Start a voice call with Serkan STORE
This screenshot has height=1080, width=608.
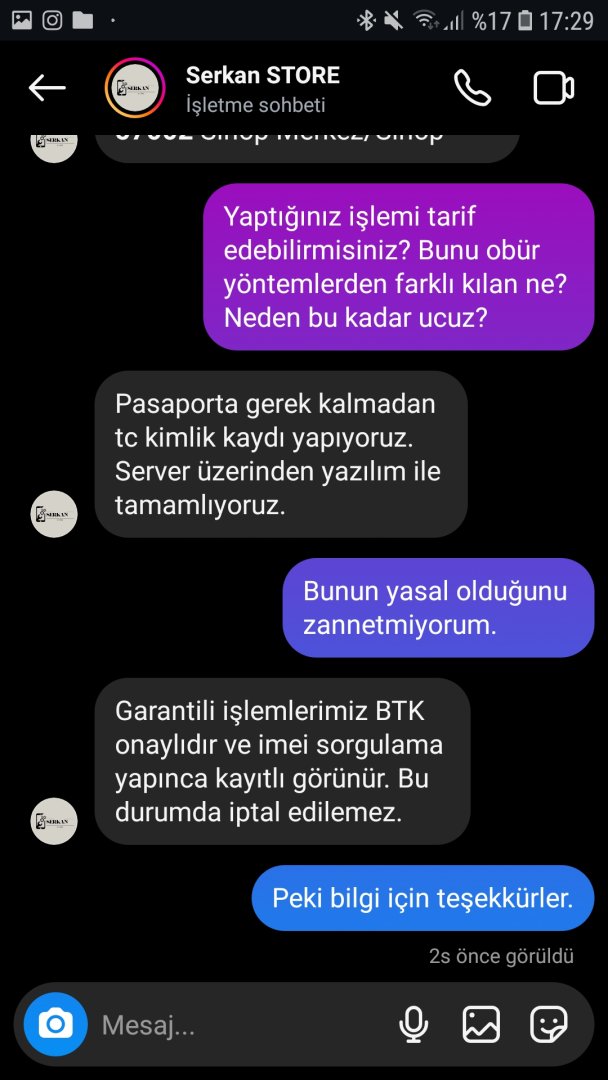click(472, 88)
